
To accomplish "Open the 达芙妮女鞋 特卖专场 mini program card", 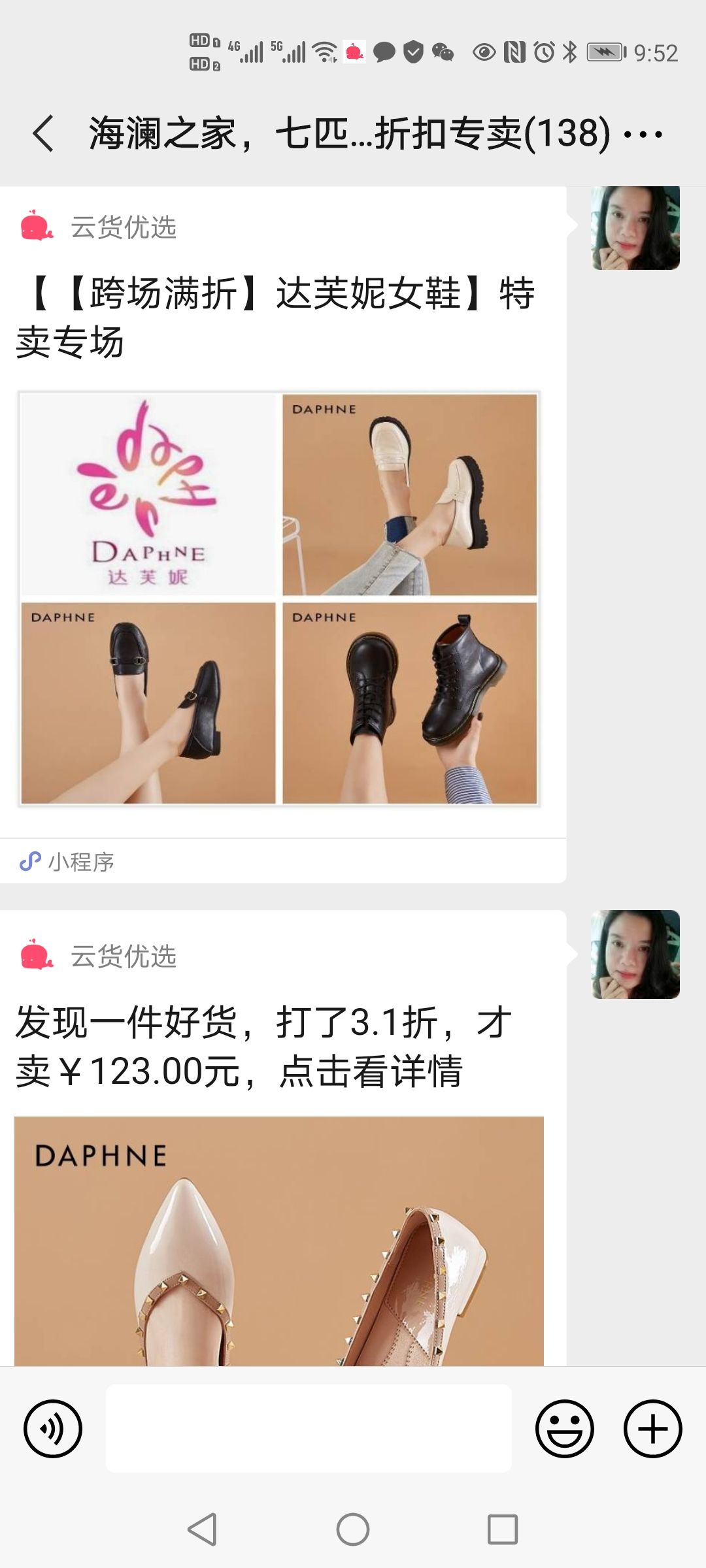I will tap(281, 536).
